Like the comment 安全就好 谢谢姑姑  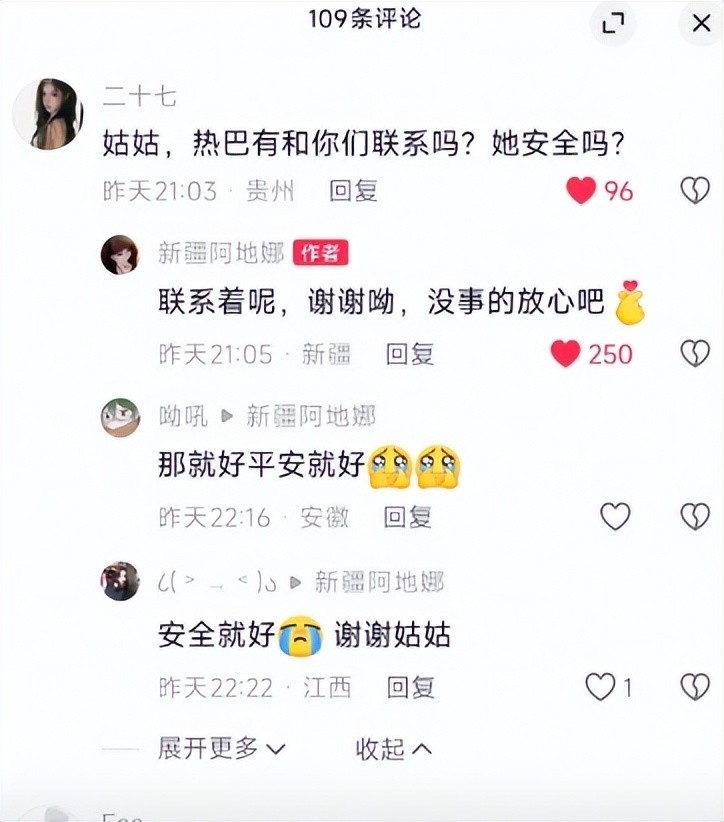coord(600,686)
